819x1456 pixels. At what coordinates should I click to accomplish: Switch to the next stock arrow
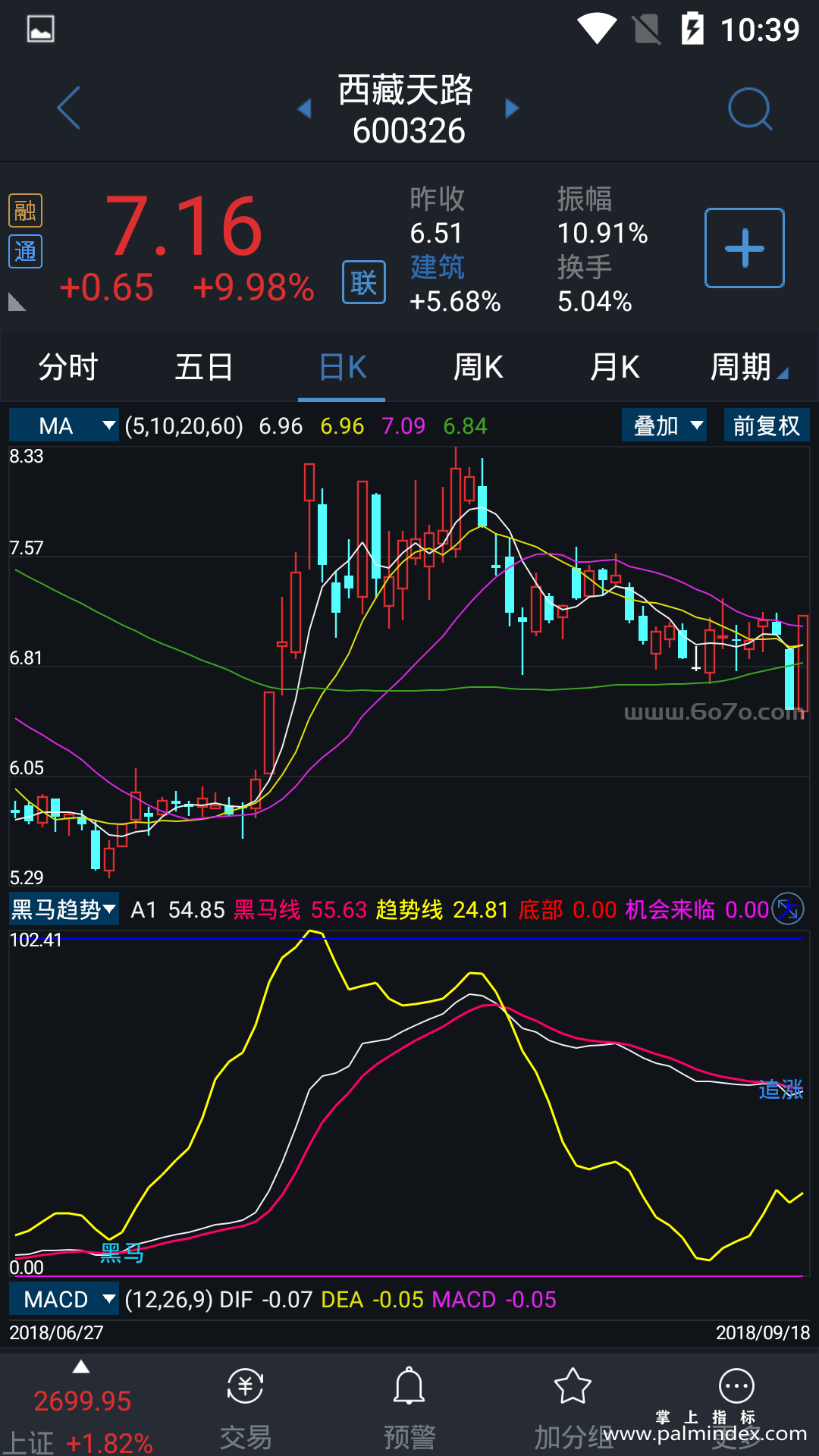pos(512,108)
